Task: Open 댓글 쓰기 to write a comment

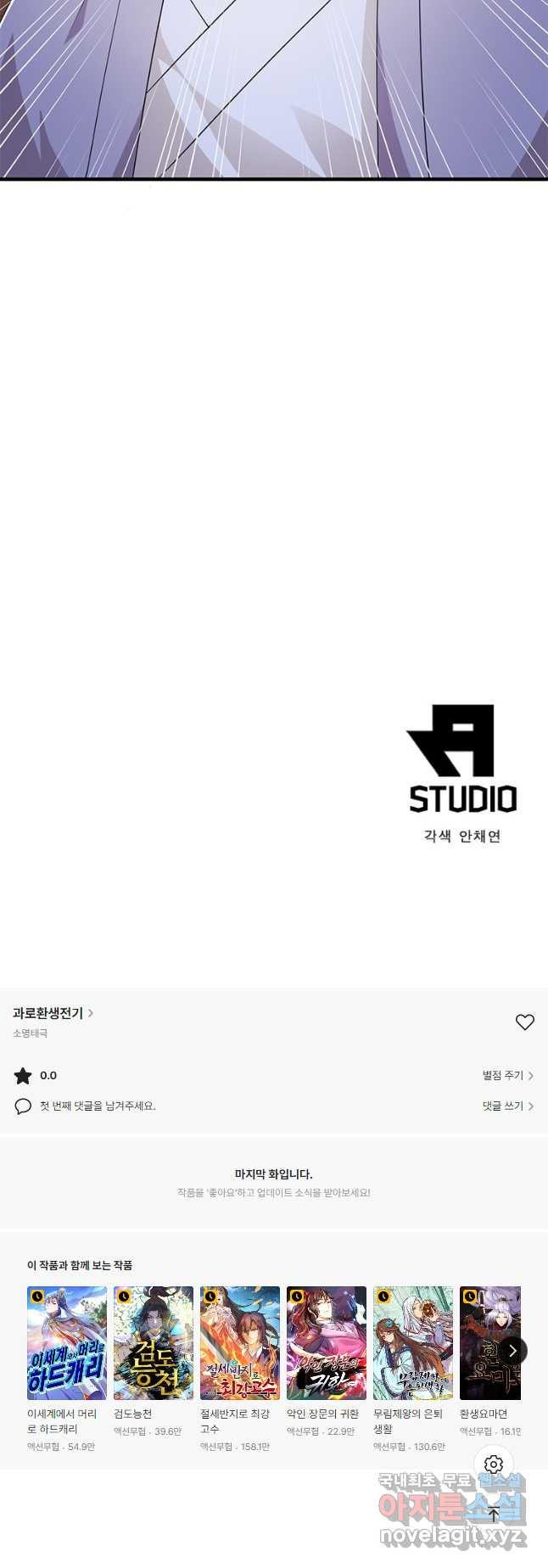Action: [x=507, y=1106]
